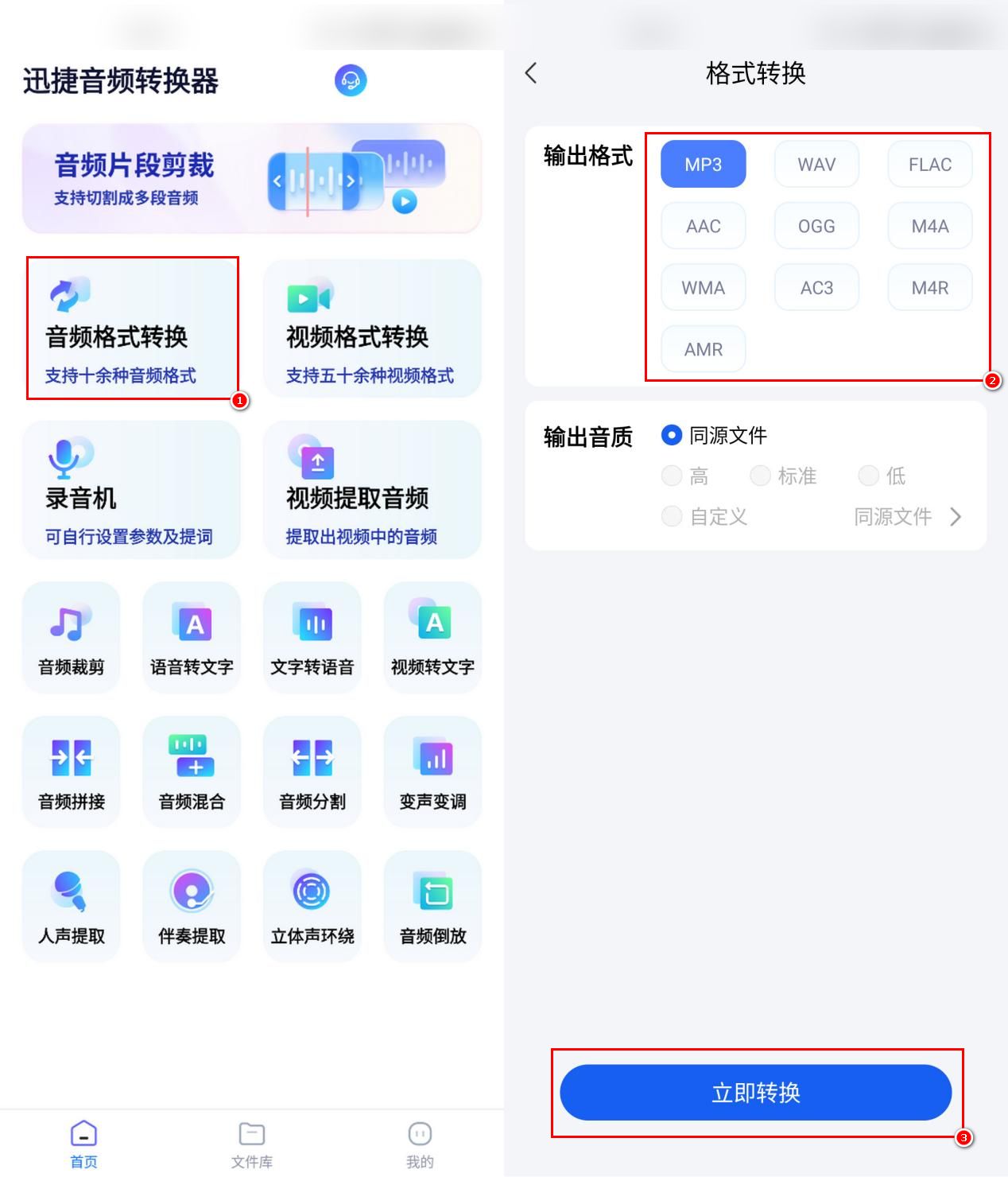This screenshot has width=1008, height=1177.
Task: Open the 音频倒放 reverse audio tool
Action: click(432, 907)
